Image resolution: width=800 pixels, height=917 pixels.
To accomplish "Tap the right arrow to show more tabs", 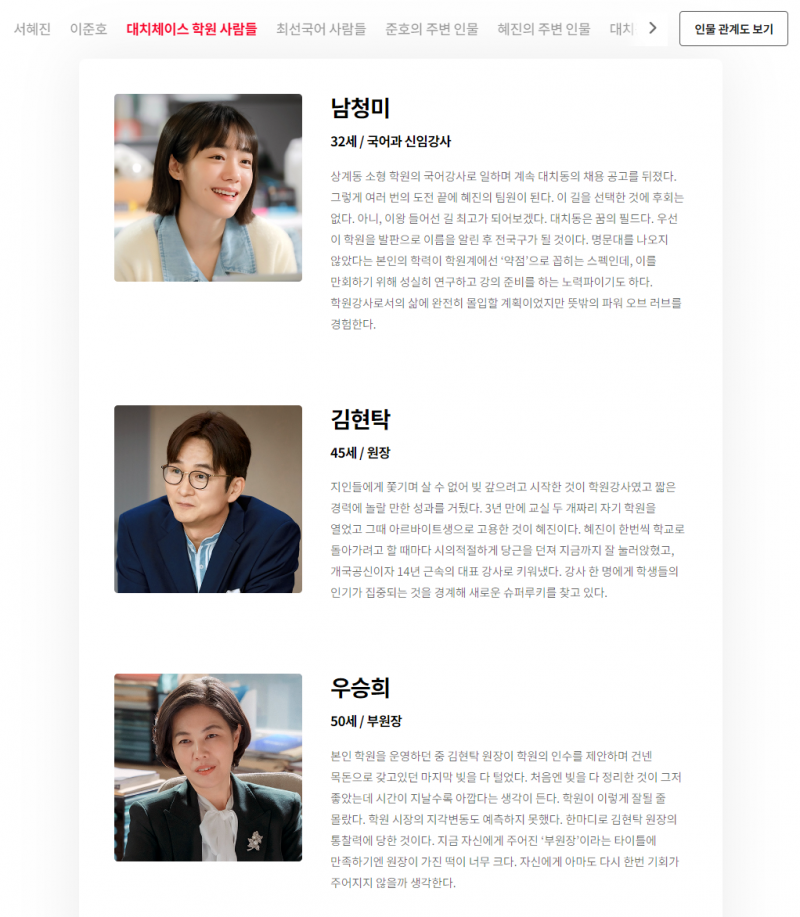I will (x=653, y=28).
